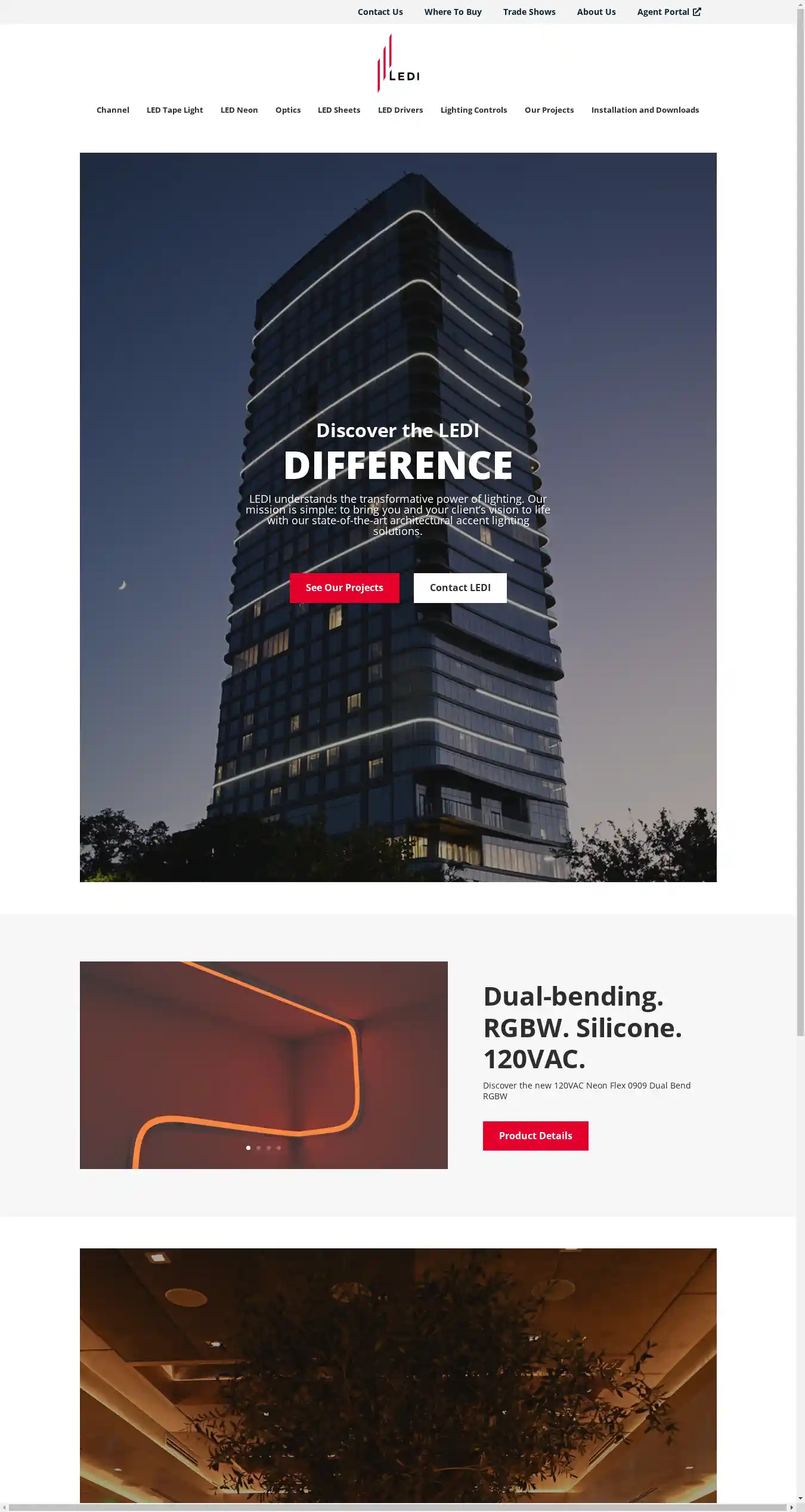This screenshot has height=1512, width=805.
Task: Browse the LED Drivers category
Action: tap(400, 110)
